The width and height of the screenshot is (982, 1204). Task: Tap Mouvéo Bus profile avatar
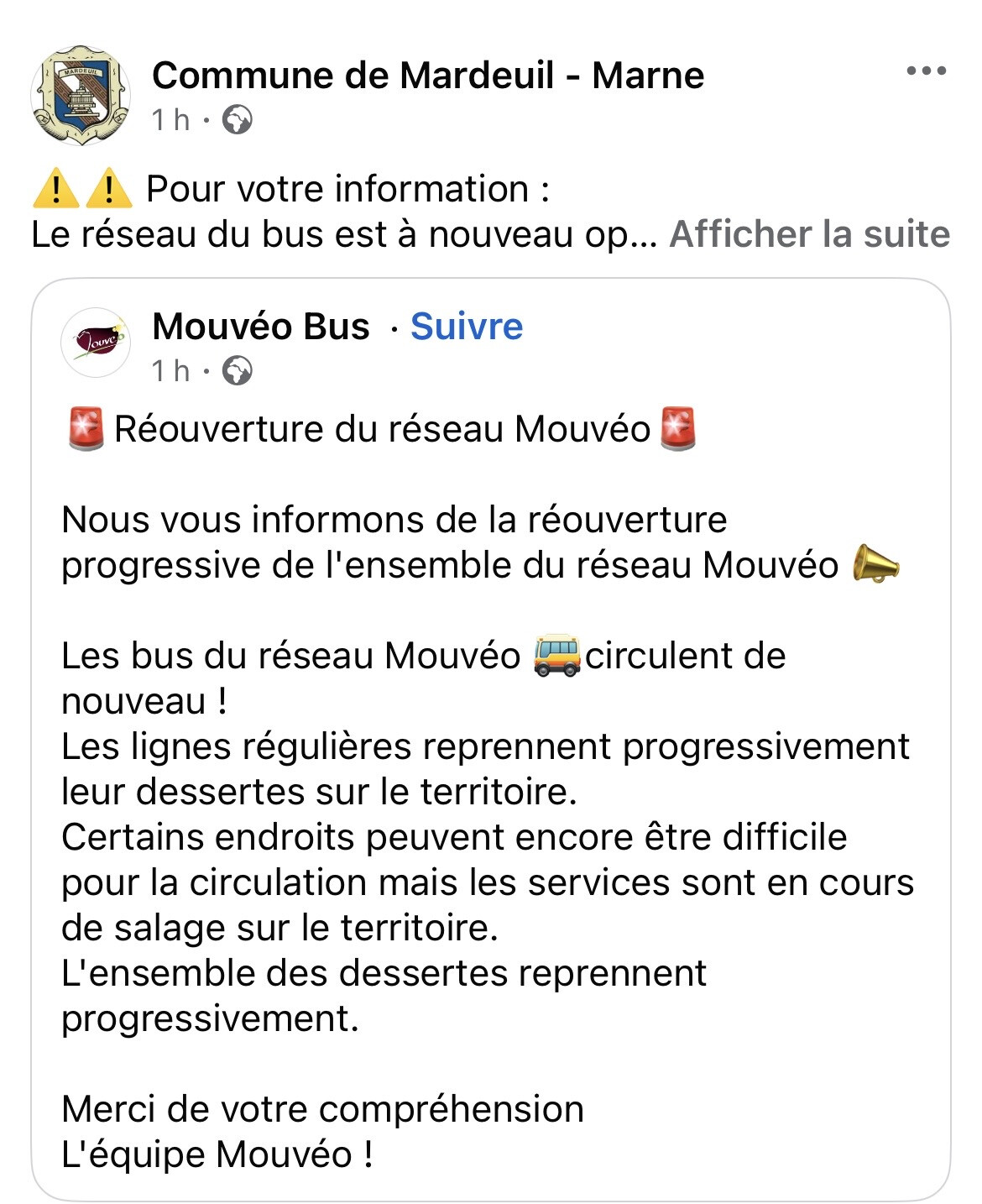pyautogui.click(x=96, y=343)
